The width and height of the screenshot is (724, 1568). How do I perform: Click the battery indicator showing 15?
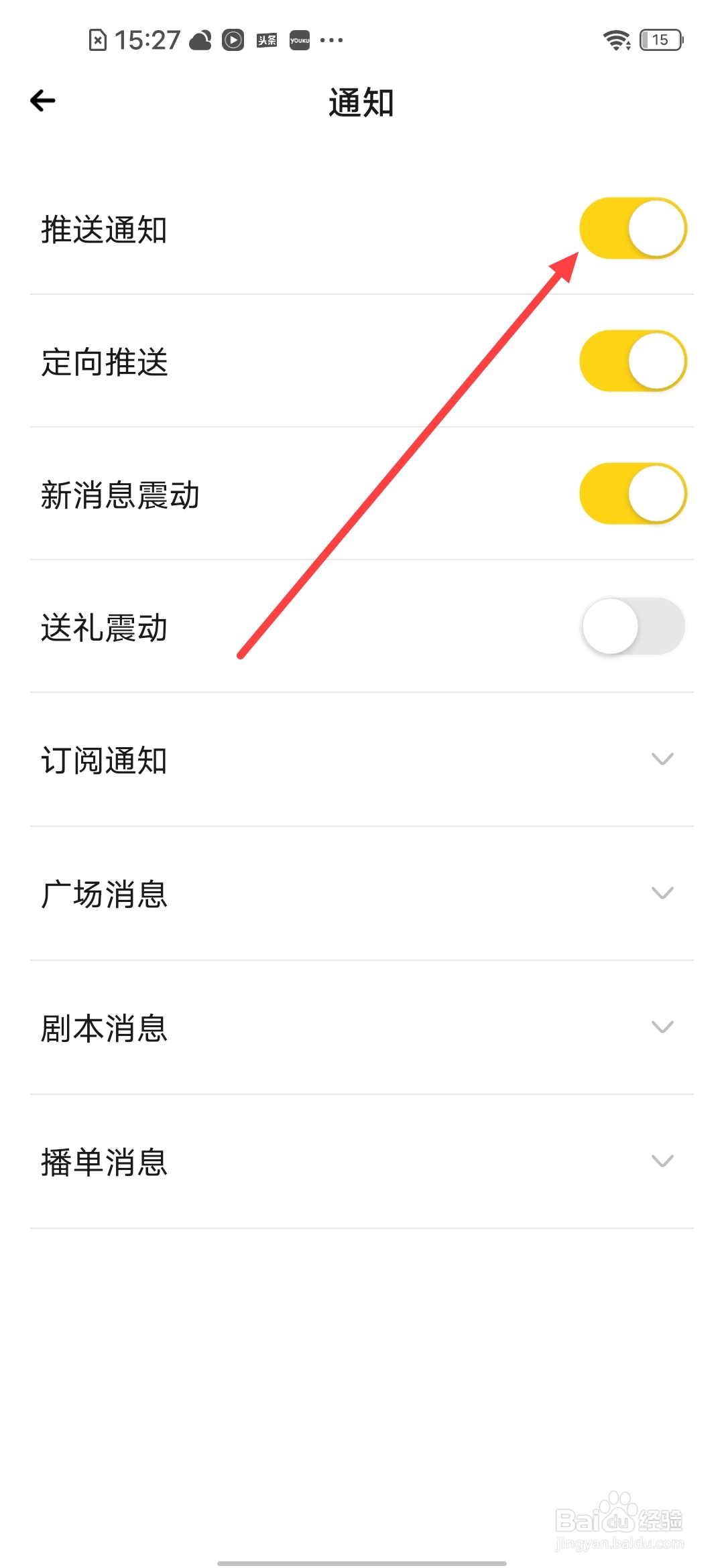coord(660,40)
